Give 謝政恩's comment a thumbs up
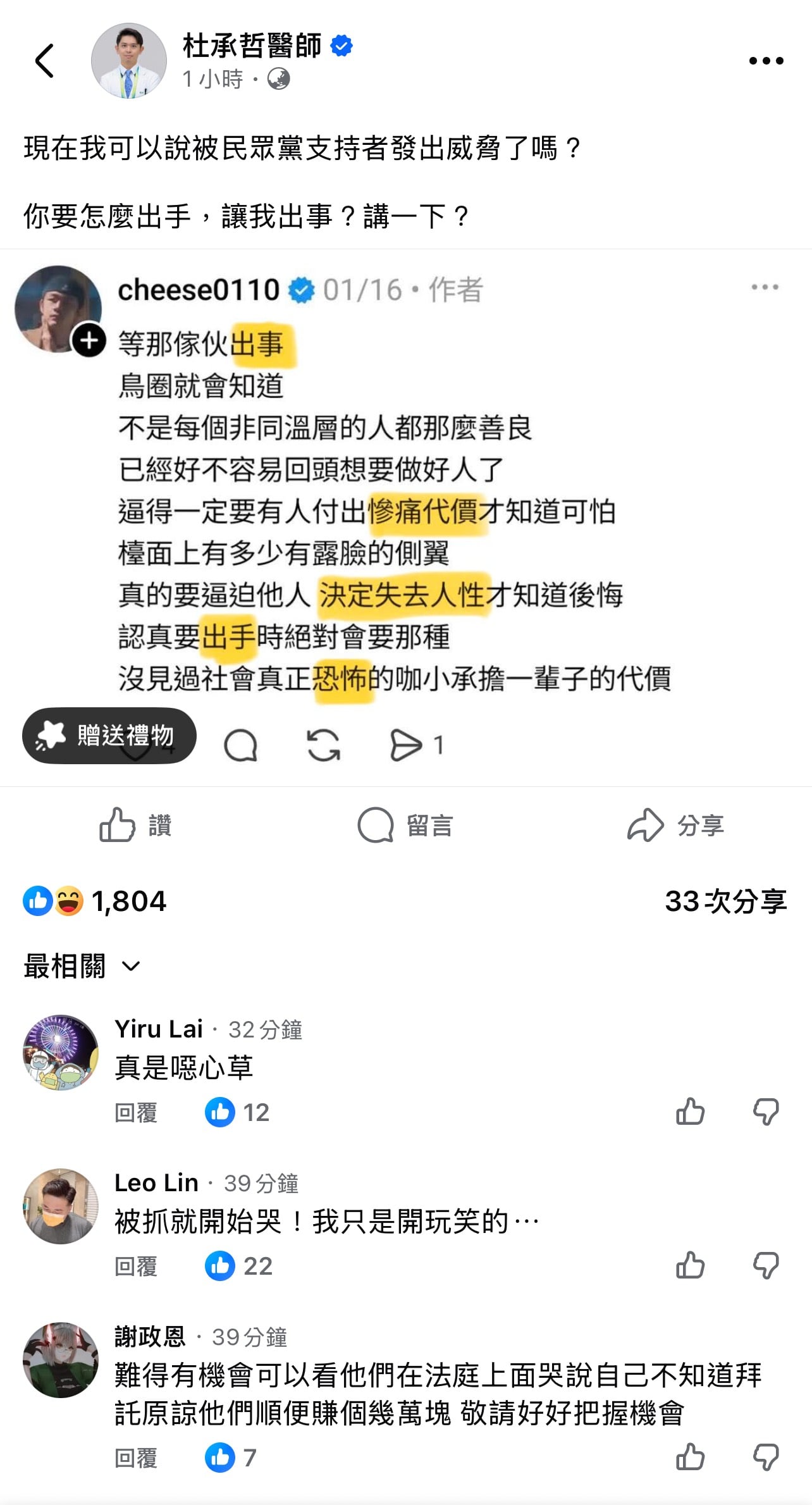Viewport: 812px width, 1505px height. pyautogui.click(x=690, y=1457)
